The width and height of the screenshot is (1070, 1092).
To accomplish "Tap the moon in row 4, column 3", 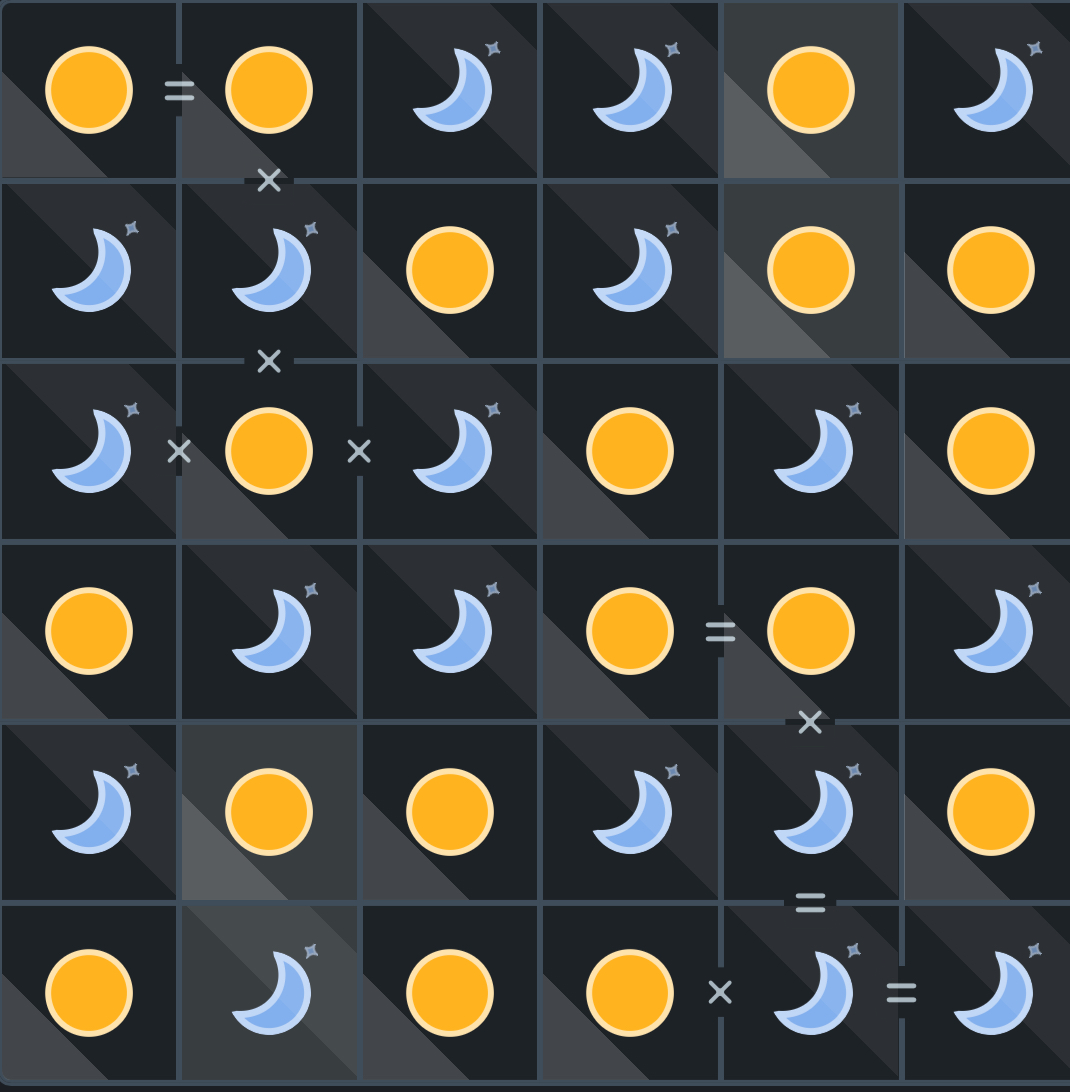I will click(x=450, y=631).
